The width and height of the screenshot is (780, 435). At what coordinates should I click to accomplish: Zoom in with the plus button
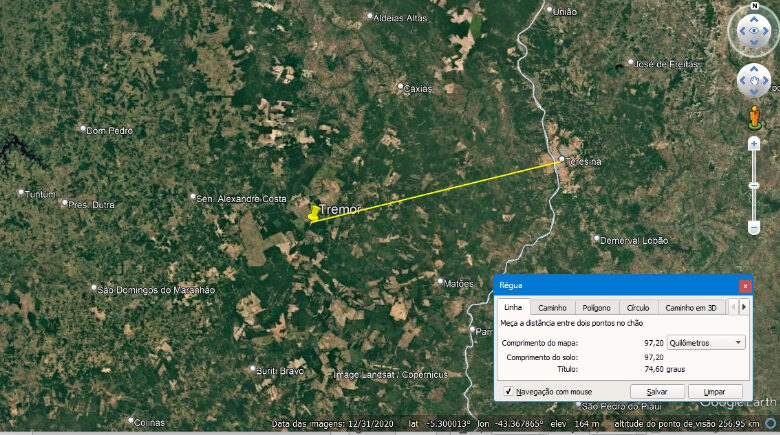(x=754, y=144)
